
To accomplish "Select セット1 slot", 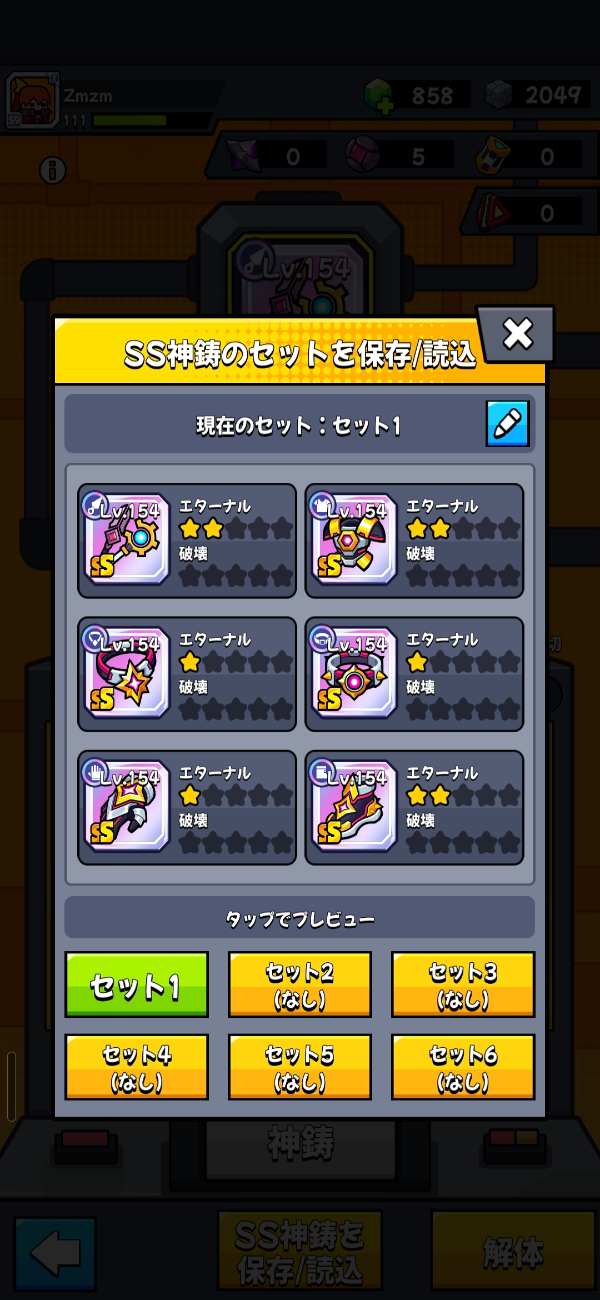I will [137, 985].
